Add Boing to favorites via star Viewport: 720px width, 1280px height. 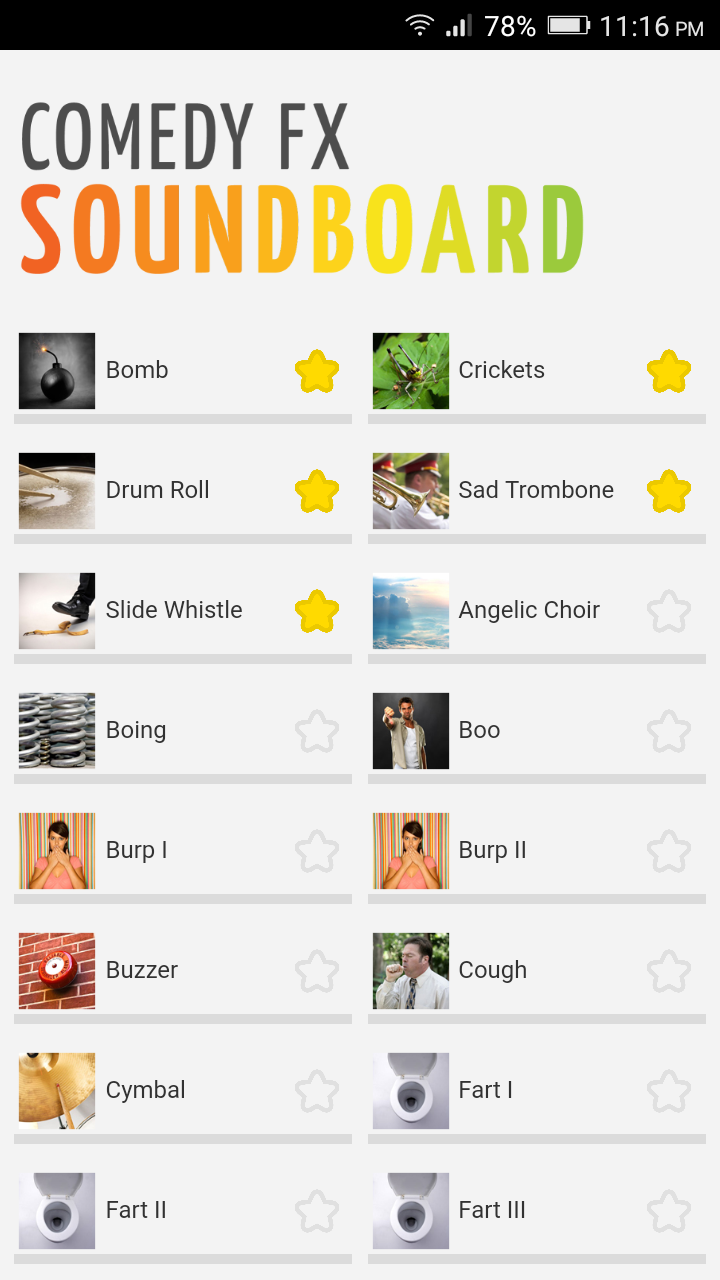(x=316, y=730)
